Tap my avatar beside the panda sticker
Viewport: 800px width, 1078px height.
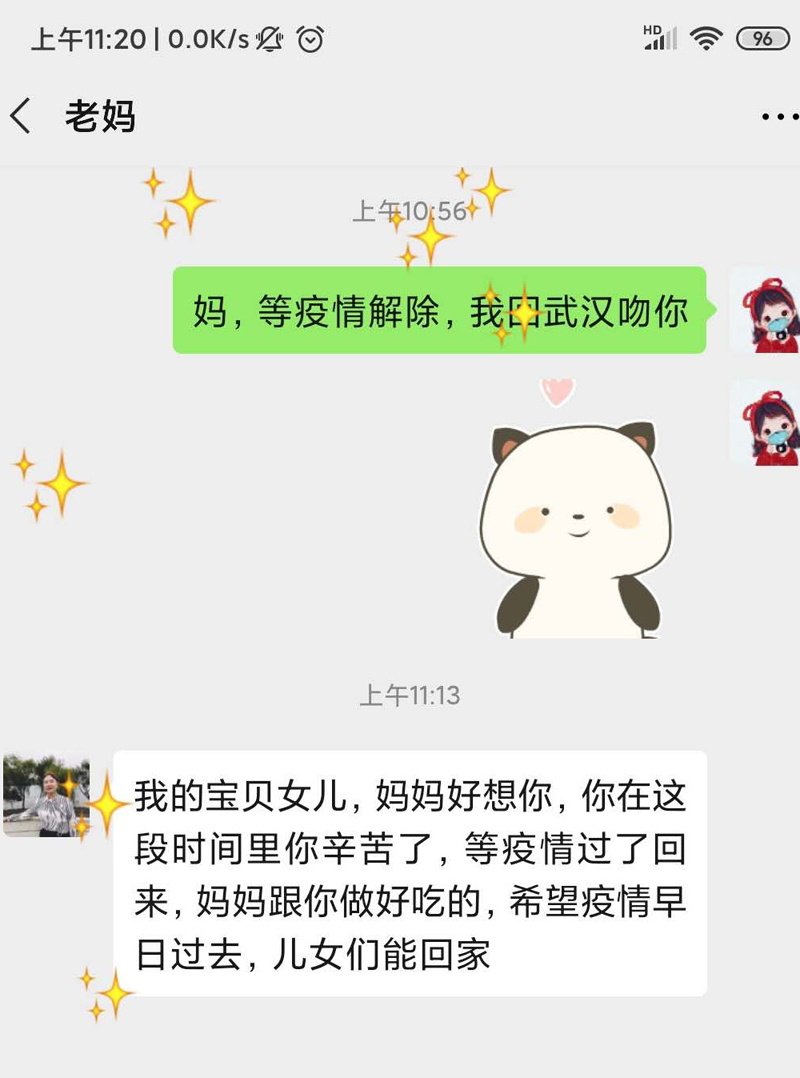point(765,423)
